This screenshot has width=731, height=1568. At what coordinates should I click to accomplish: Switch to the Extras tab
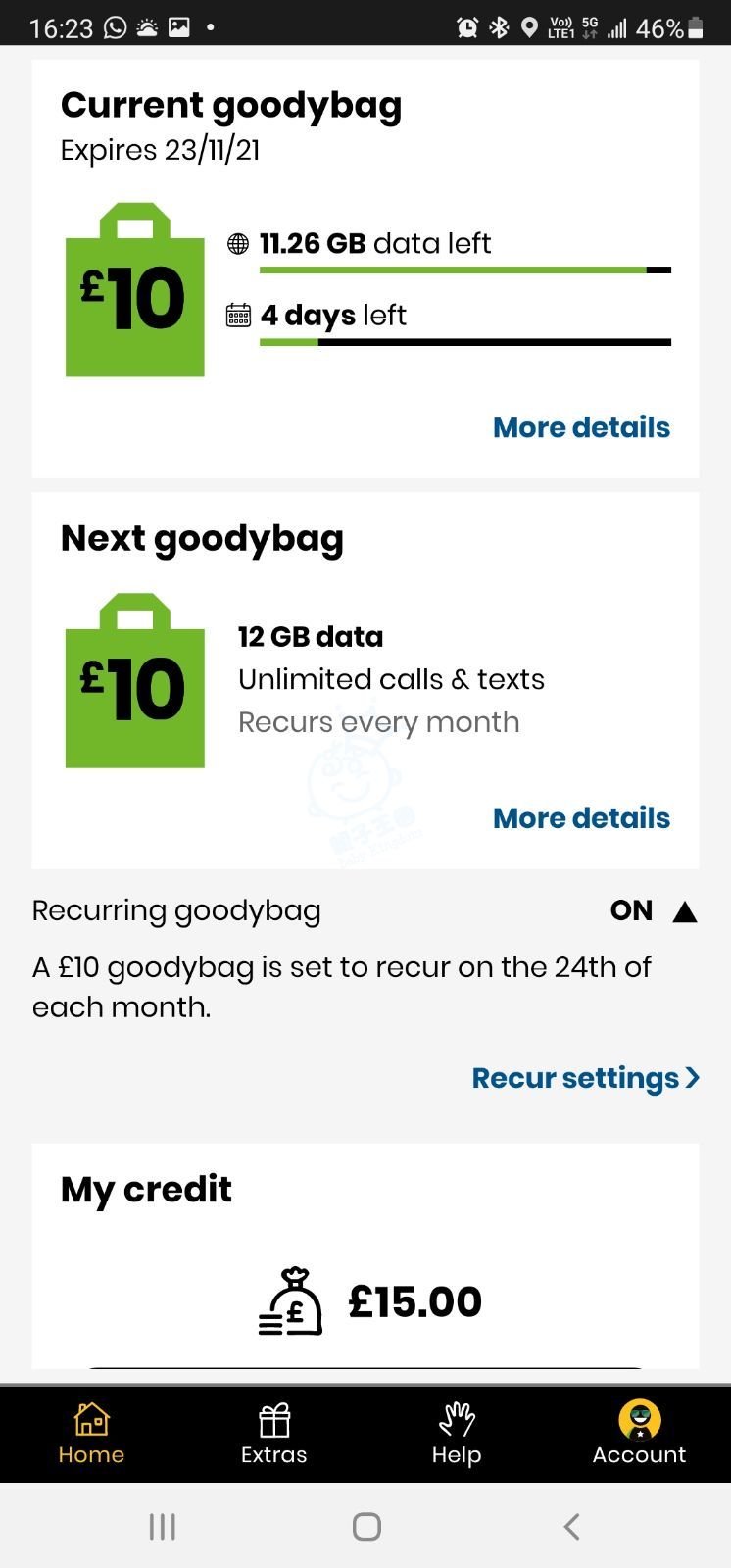coord(274,1434)
